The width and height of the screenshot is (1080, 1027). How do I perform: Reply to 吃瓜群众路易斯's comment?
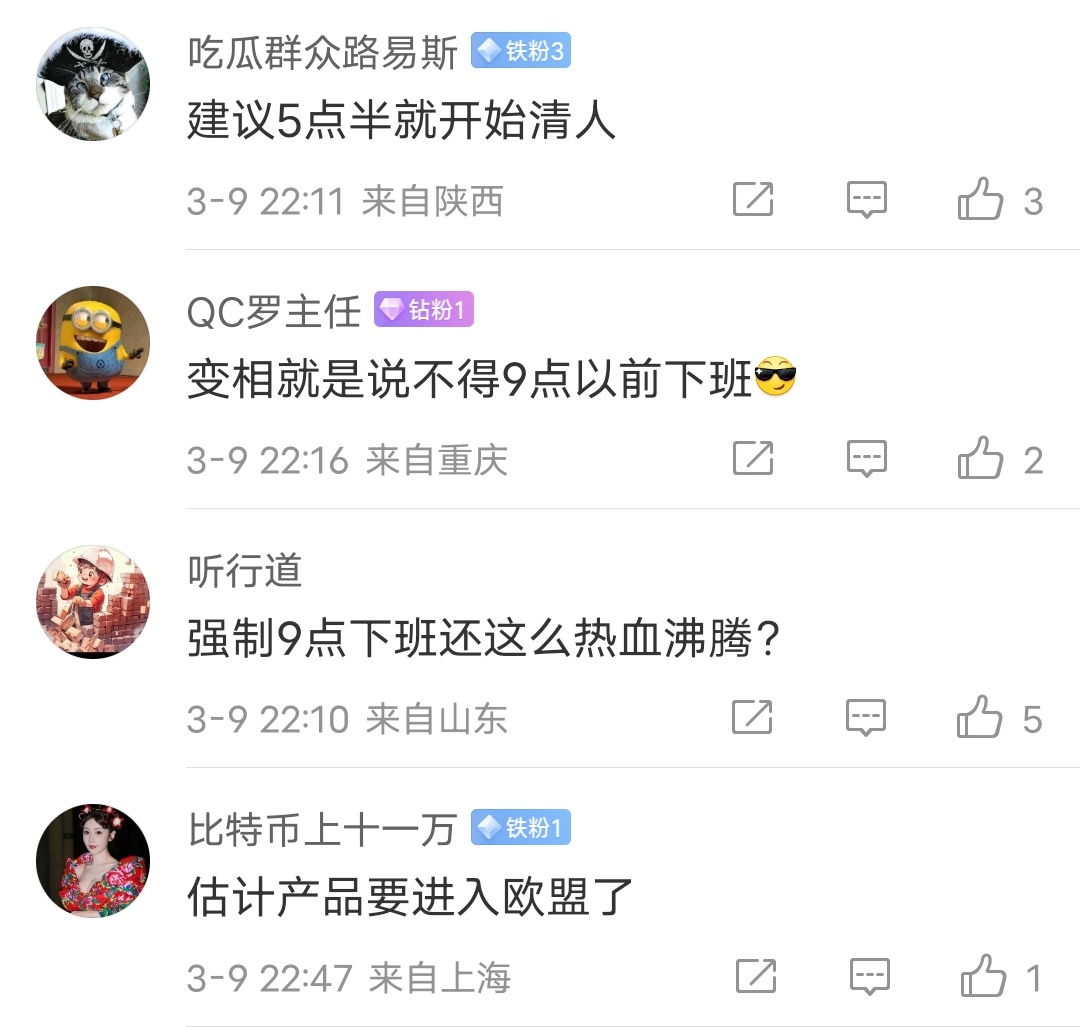(x=867, y=199)
